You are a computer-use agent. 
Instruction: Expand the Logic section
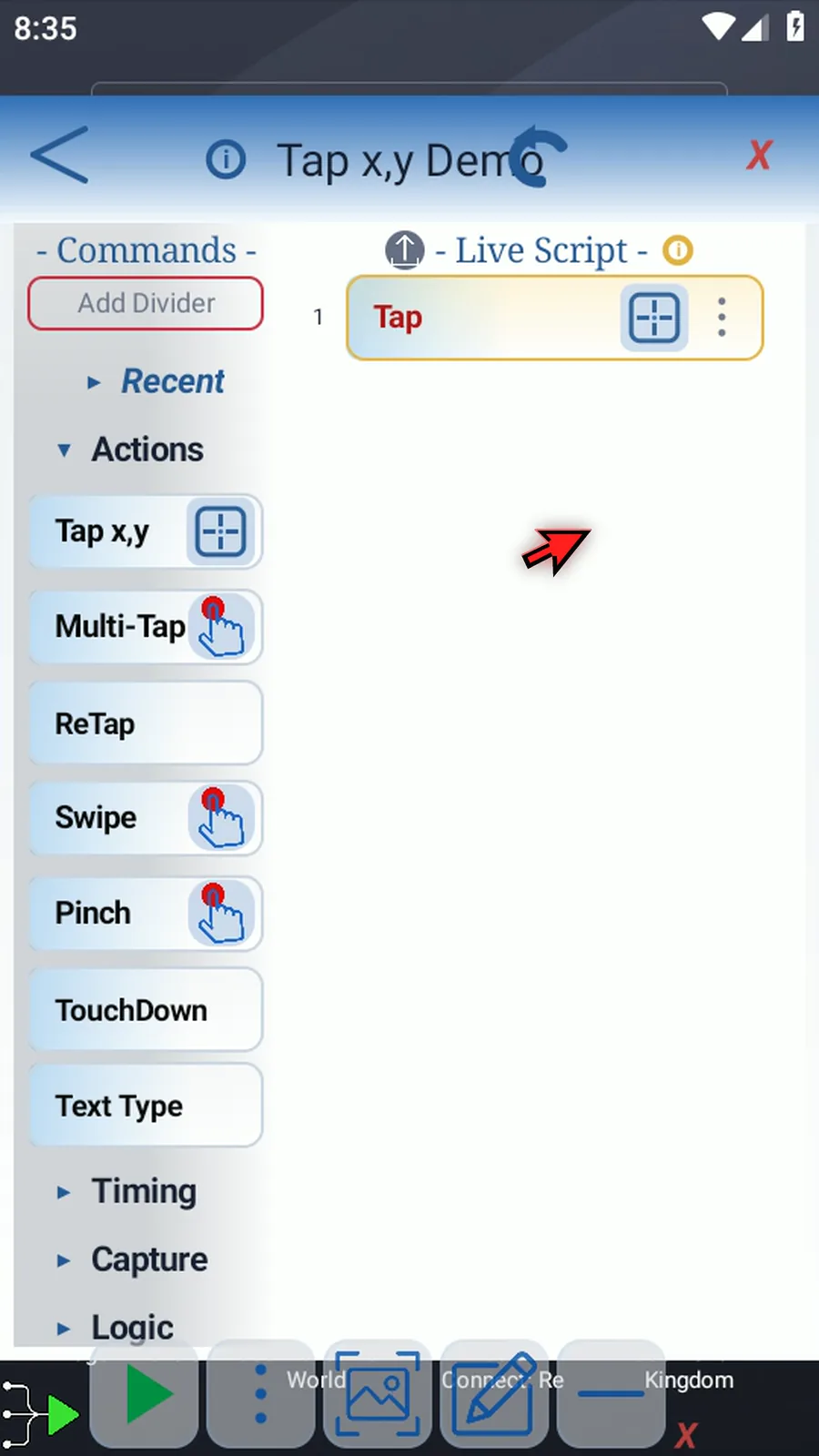click(x=116, y=1328)
